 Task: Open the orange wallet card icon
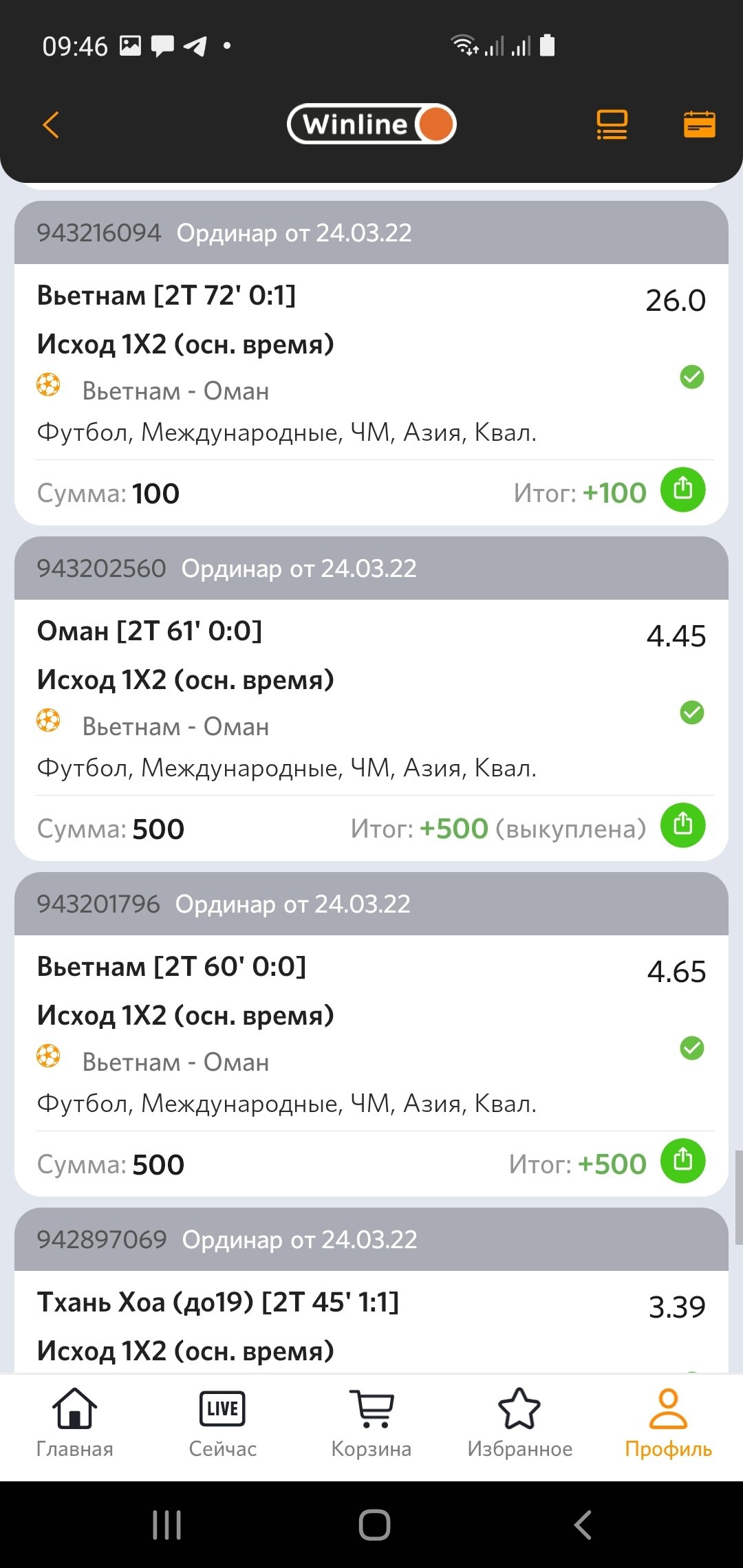pos(699,124)
